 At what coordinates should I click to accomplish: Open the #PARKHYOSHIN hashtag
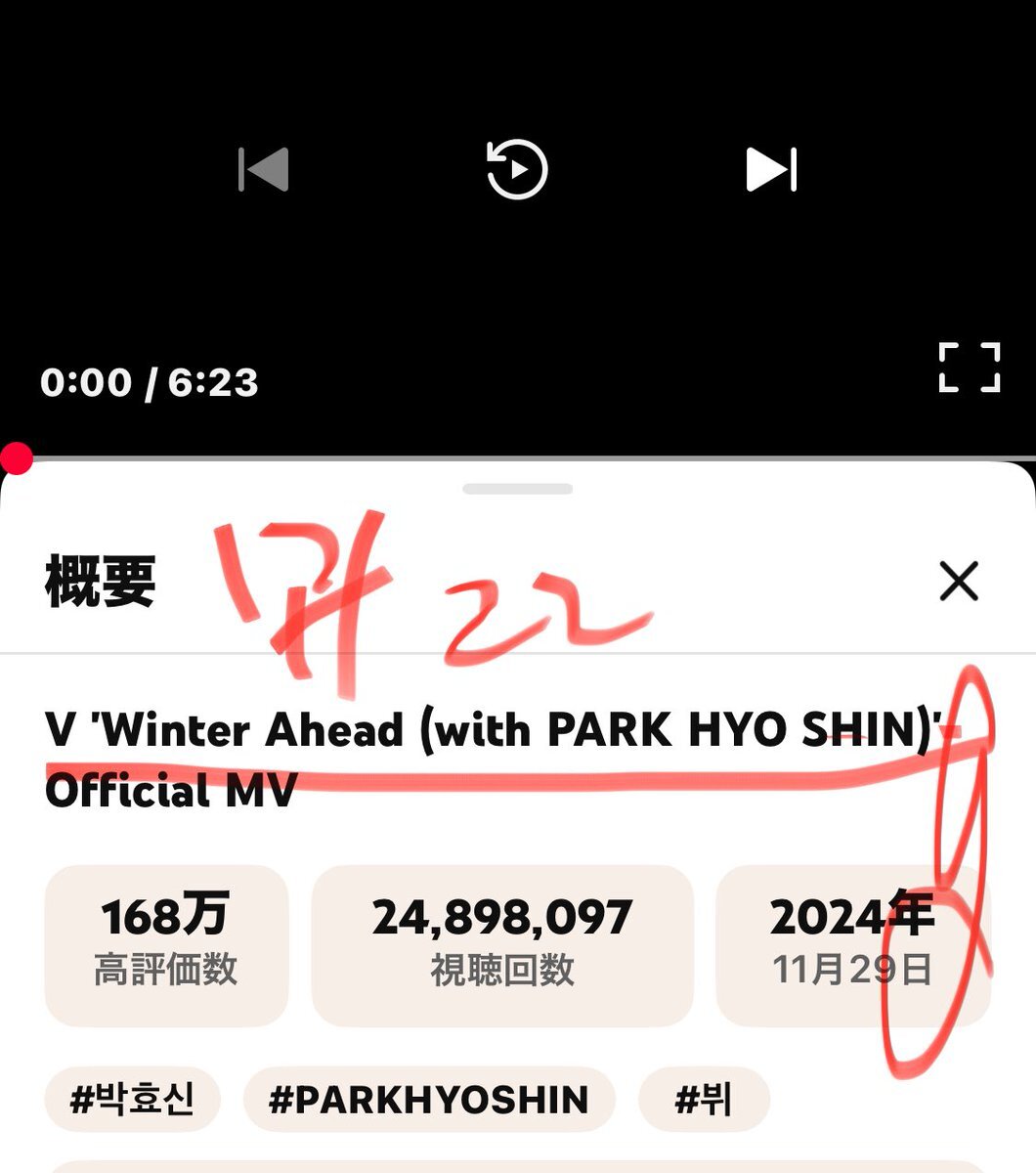point(429,1100)
